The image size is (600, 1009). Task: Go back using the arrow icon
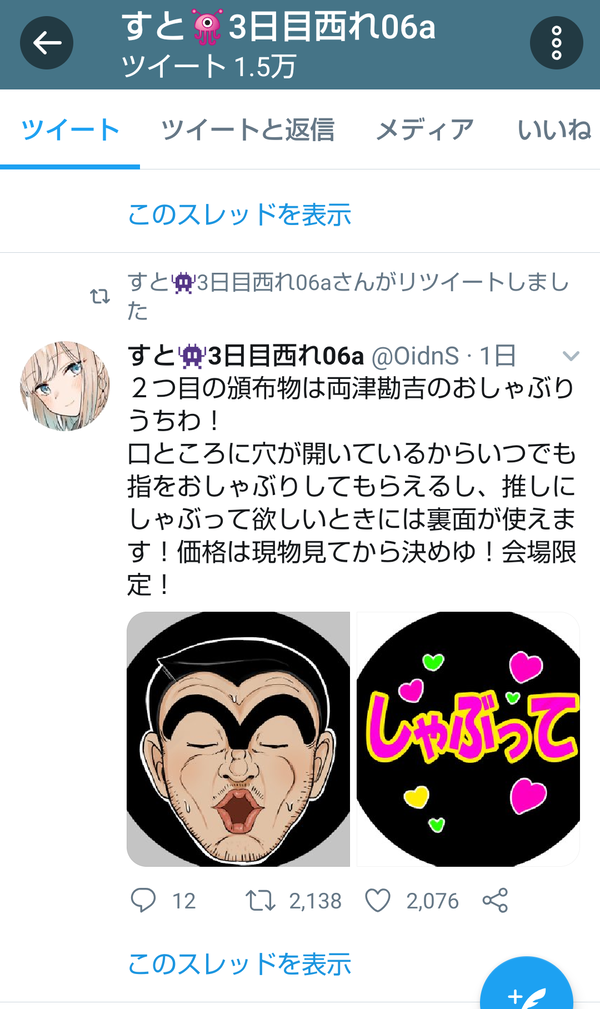pos(46,43)
